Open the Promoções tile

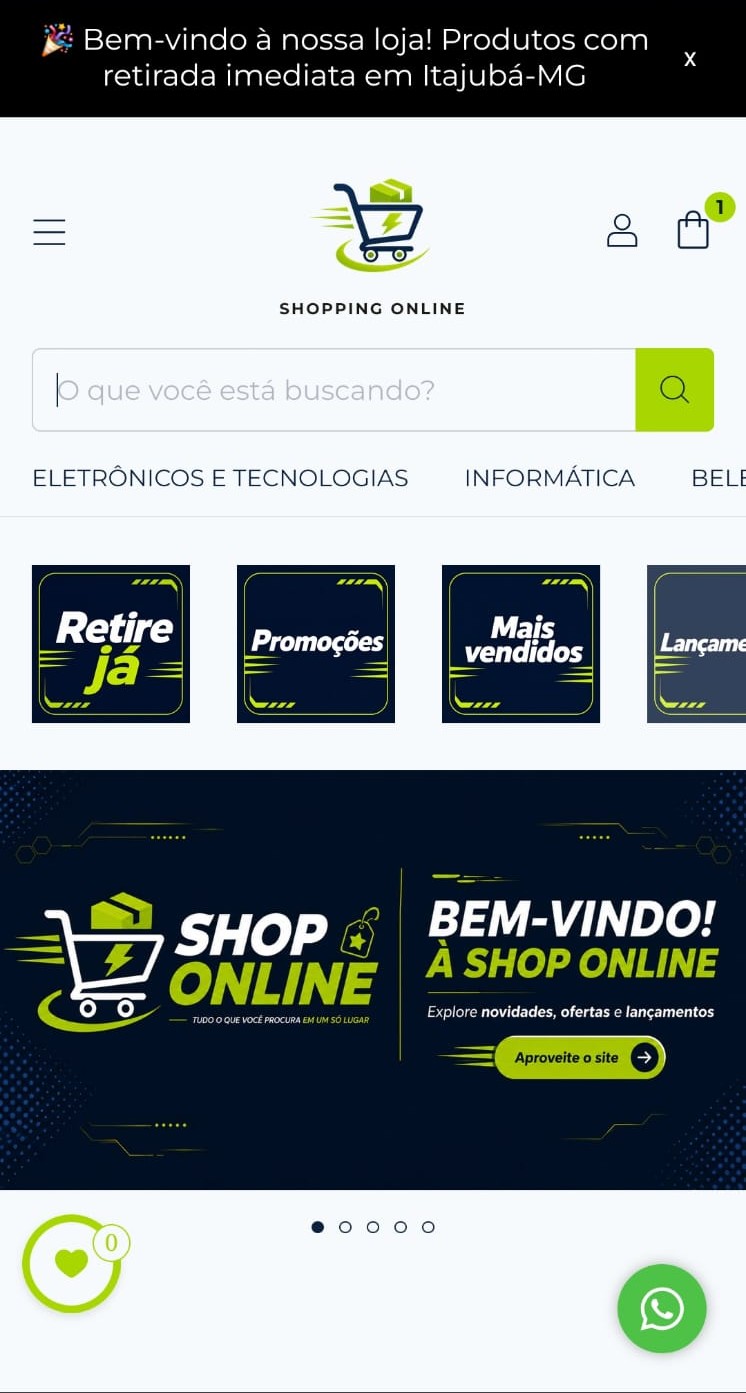316,644
